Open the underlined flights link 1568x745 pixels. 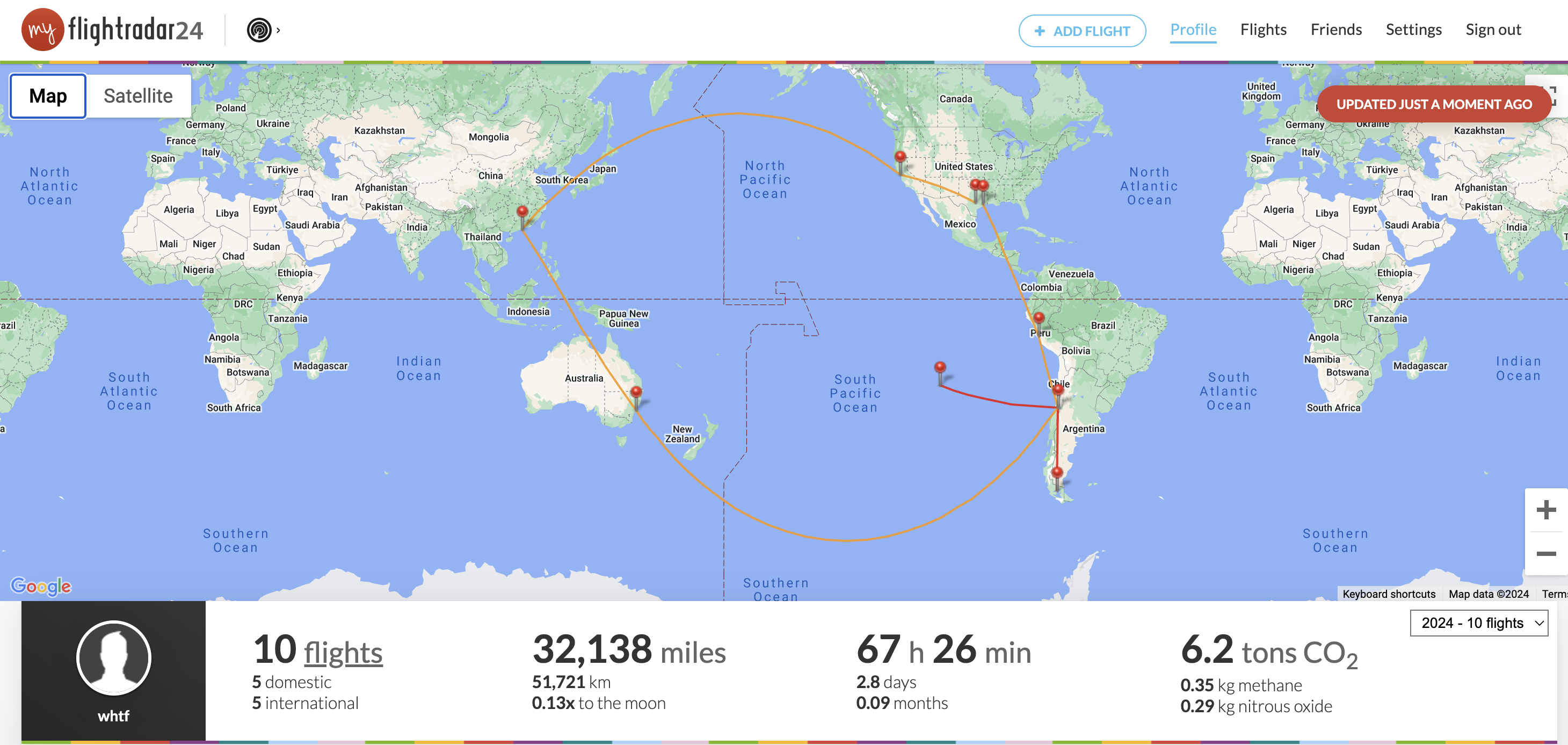pos(343,653)
